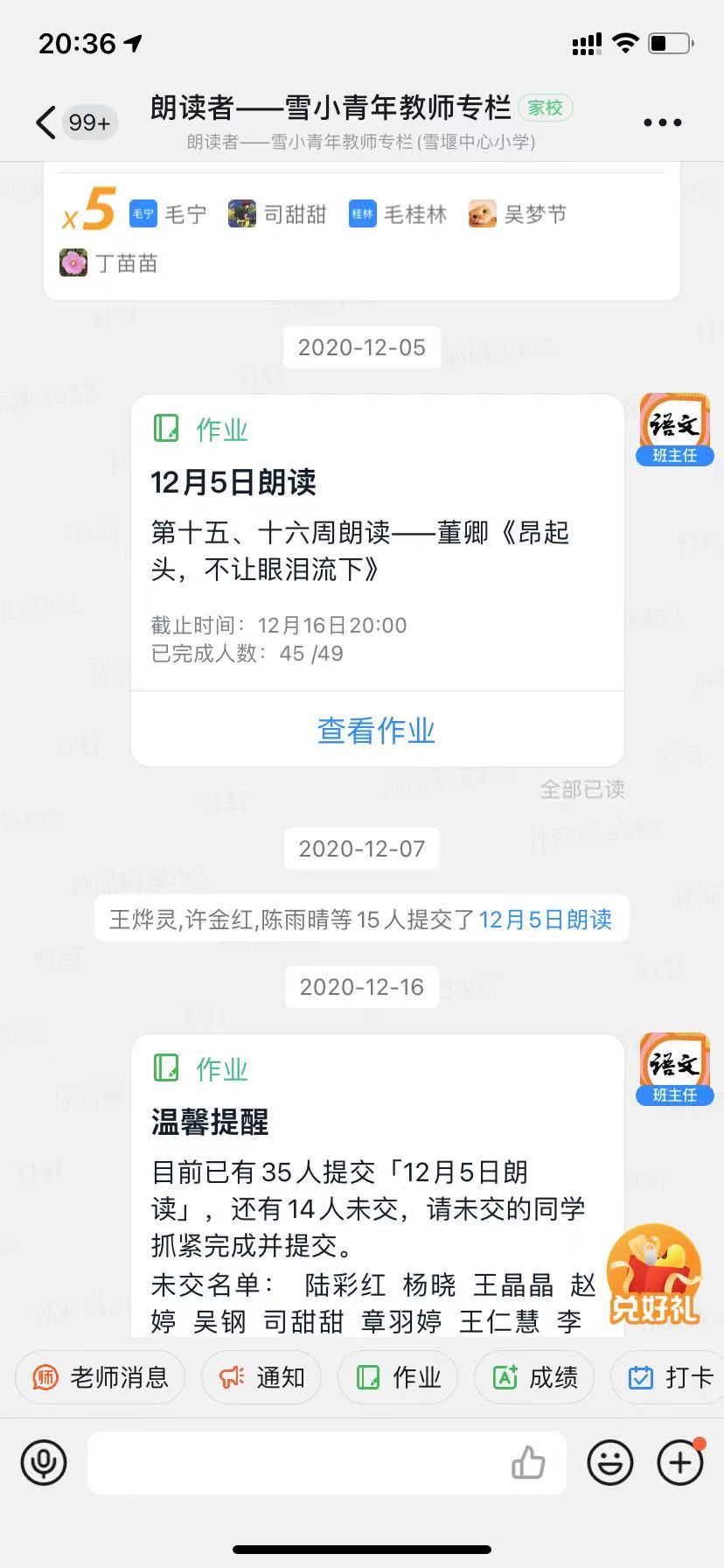
Task: Open 丁苗苗's profile avatar
Action: 73,262
